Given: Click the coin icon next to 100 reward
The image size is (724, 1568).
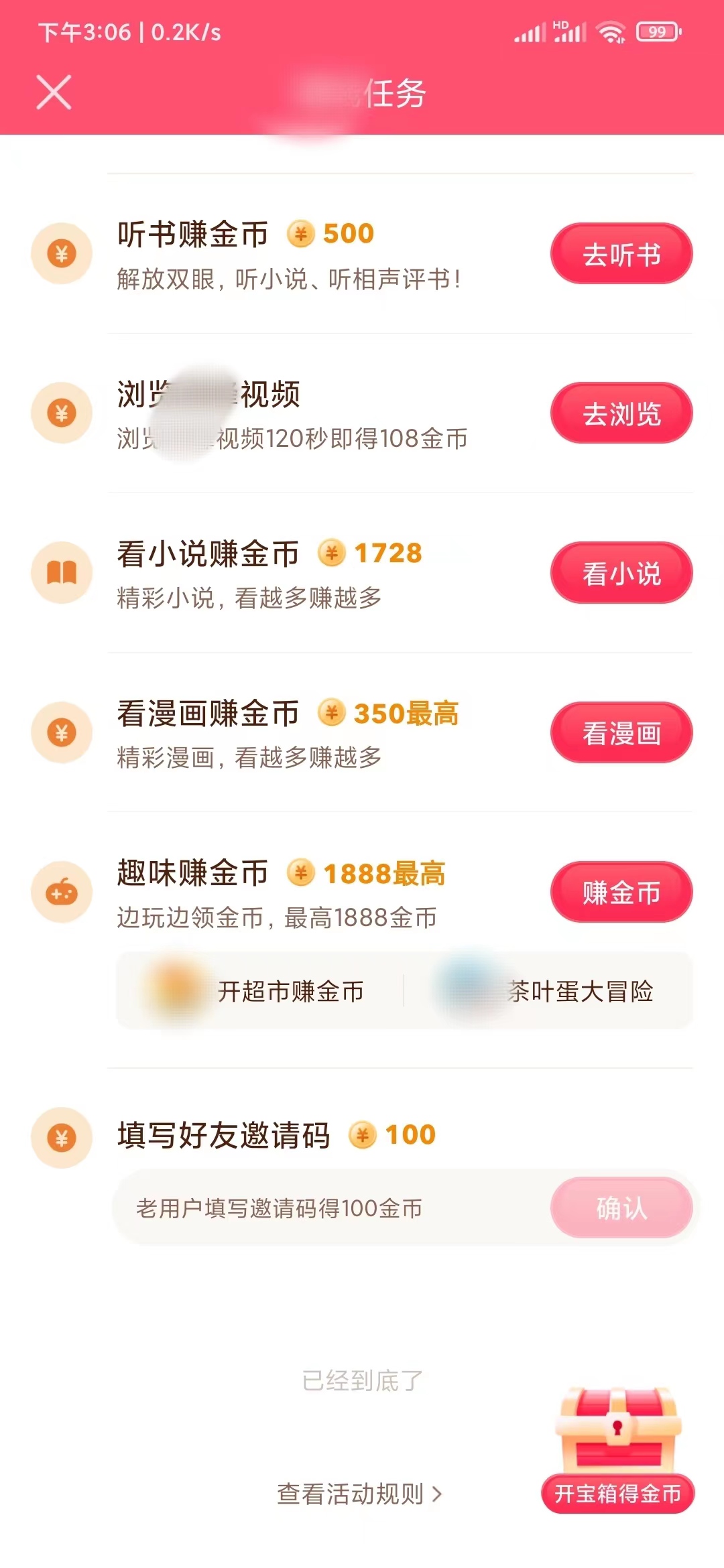Looking at the screenshot, I should [x=362, y=1135].
